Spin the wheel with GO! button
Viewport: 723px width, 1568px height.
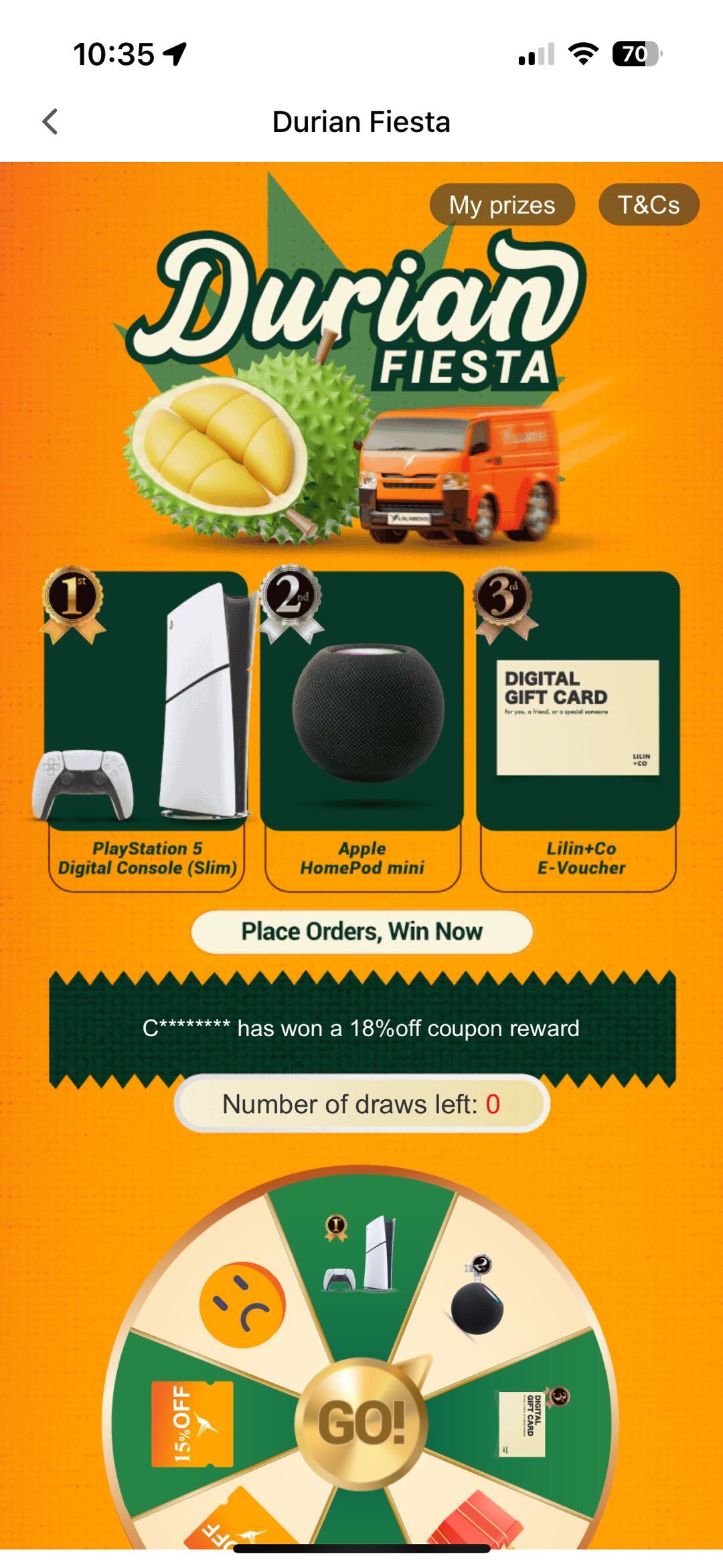[361, 1423]
